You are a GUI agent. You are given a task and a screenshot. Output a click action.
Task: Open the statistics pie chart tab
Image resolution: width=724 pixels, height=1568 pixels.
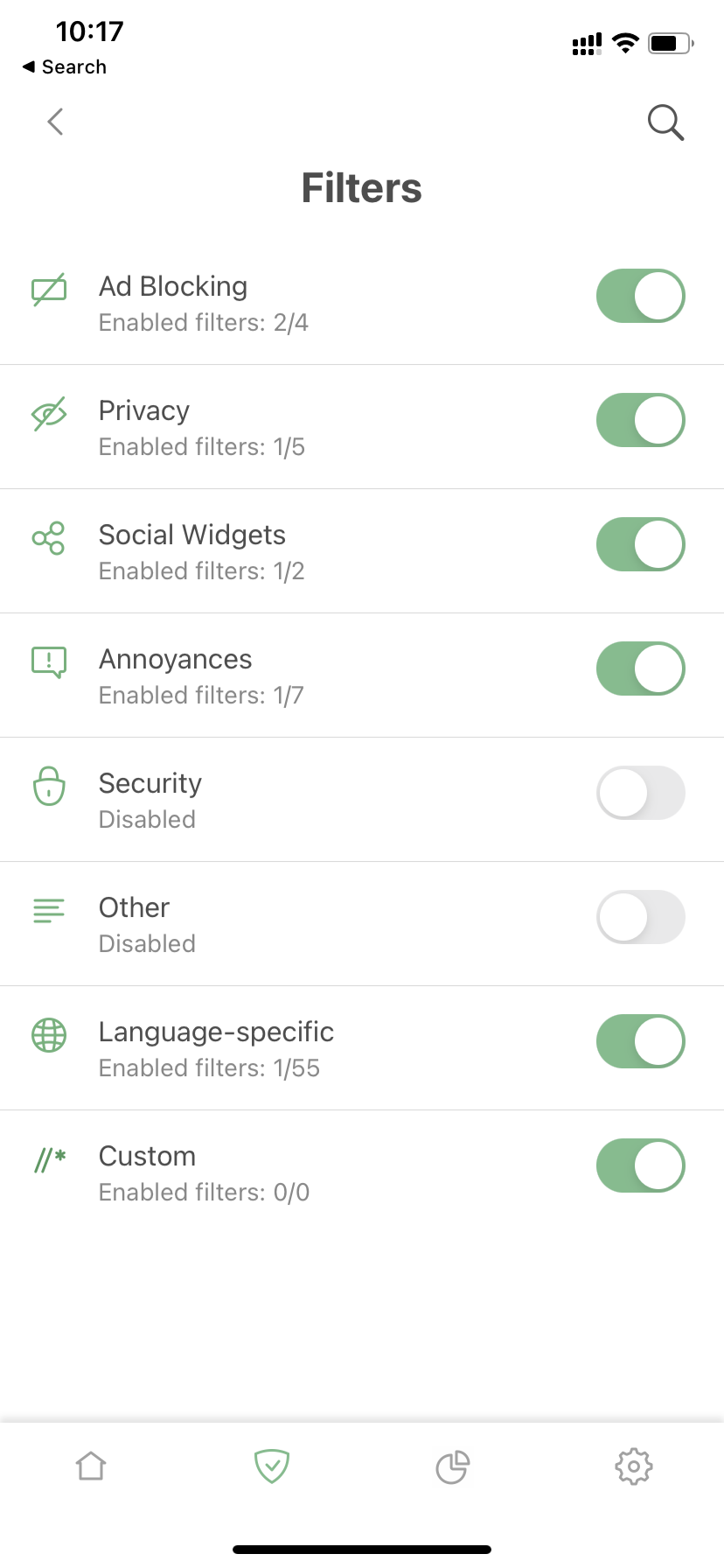[453, 1466]
